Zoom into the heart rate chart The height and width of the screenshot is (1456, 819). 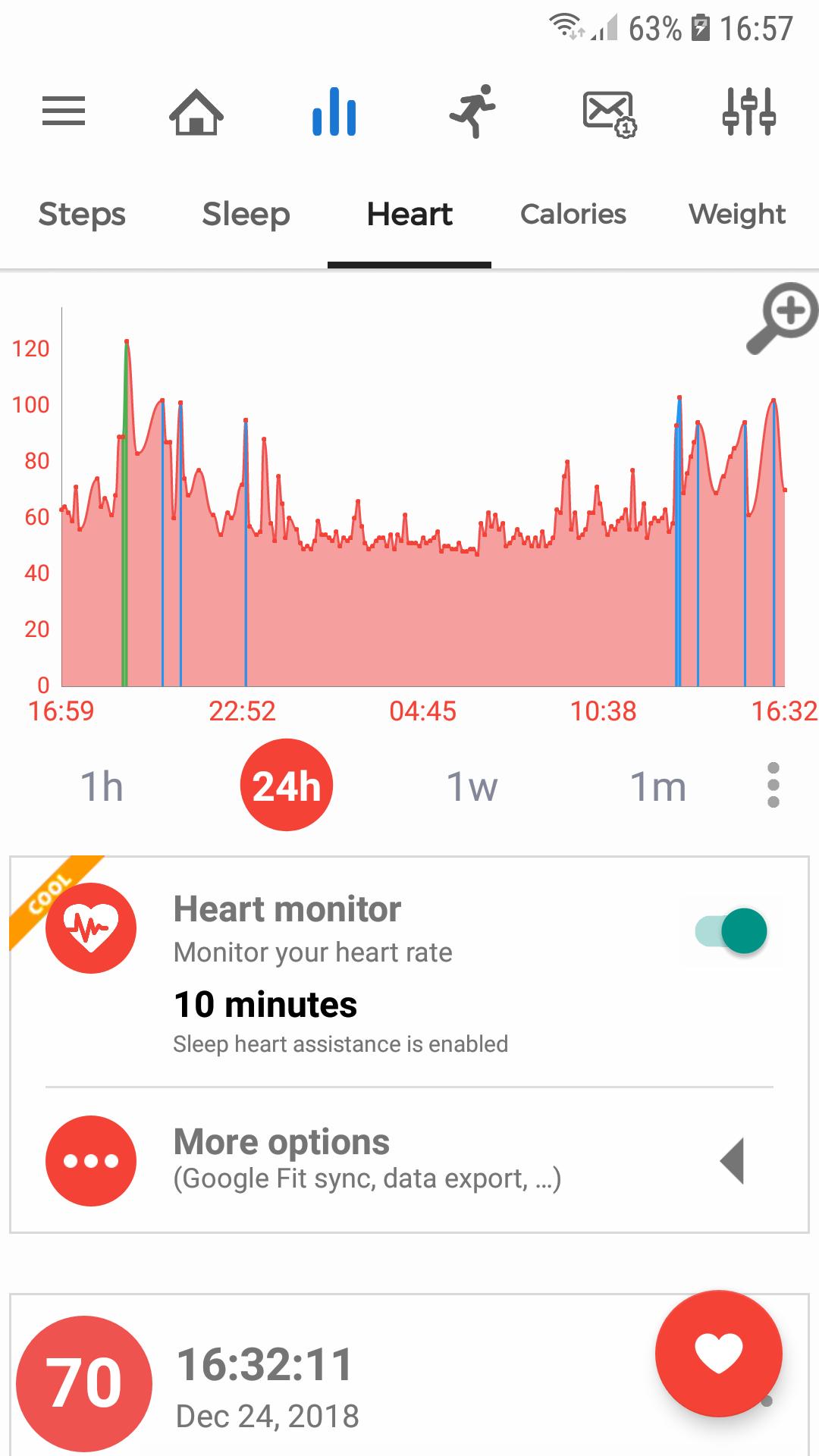(x=782, y=318)
